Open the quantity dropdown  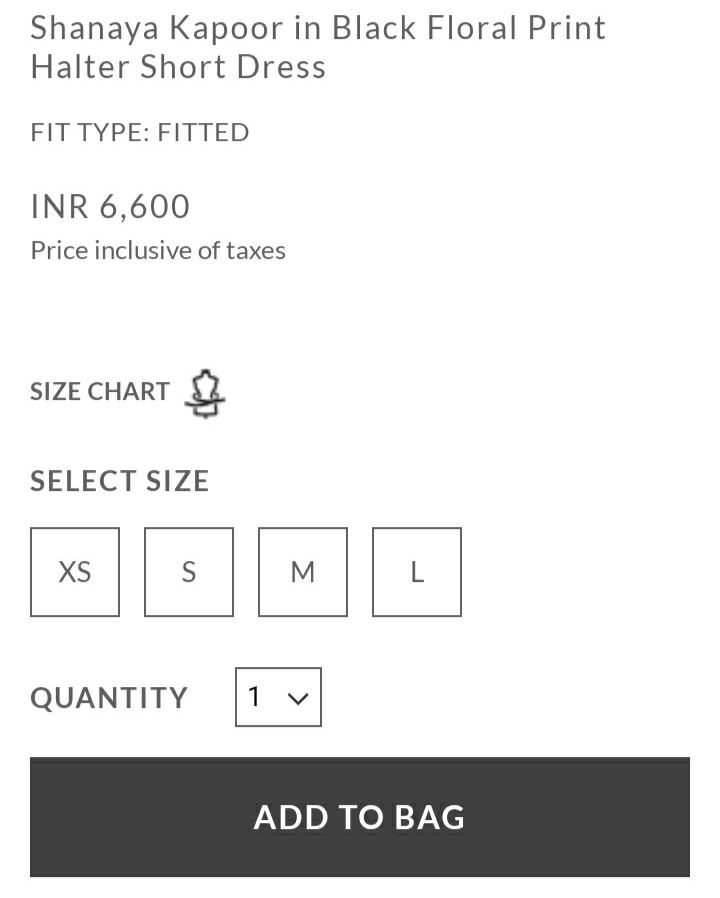tap(278, 697)
